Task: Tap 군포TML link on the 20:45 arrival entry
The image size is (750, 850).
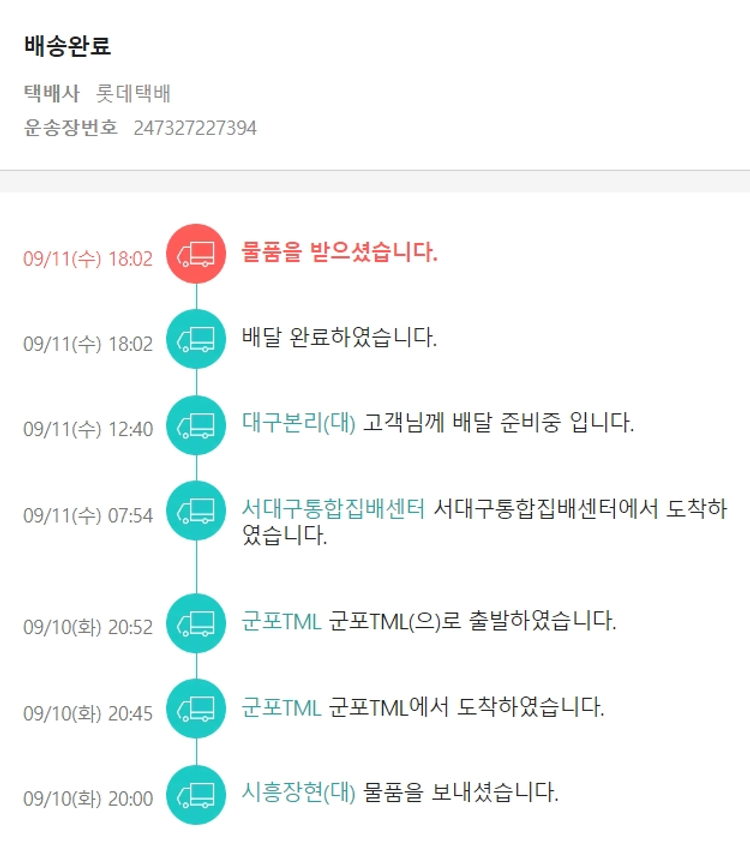Action: click(281, 708)
